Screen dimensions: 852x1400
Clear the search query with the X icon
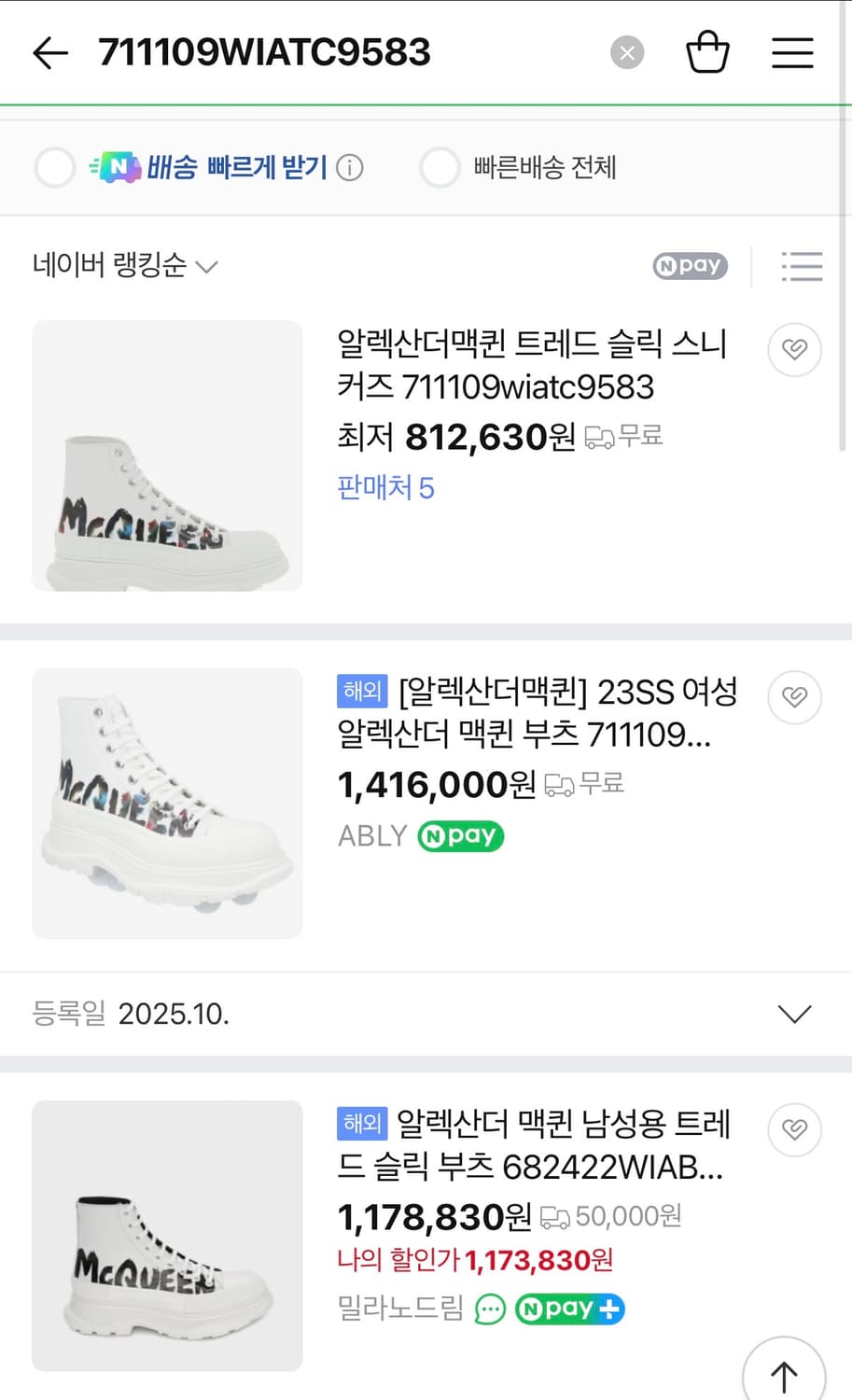[x=627, y=52]
